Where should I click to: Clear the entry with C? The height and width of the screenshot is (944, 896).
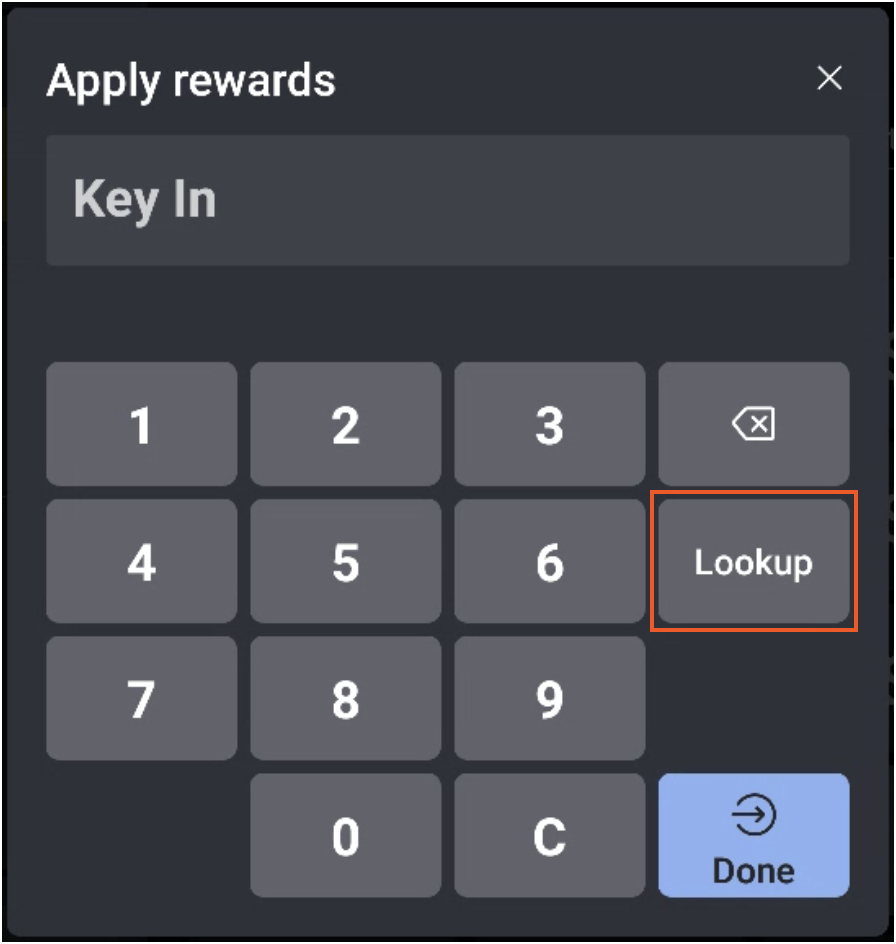point(549,836)
